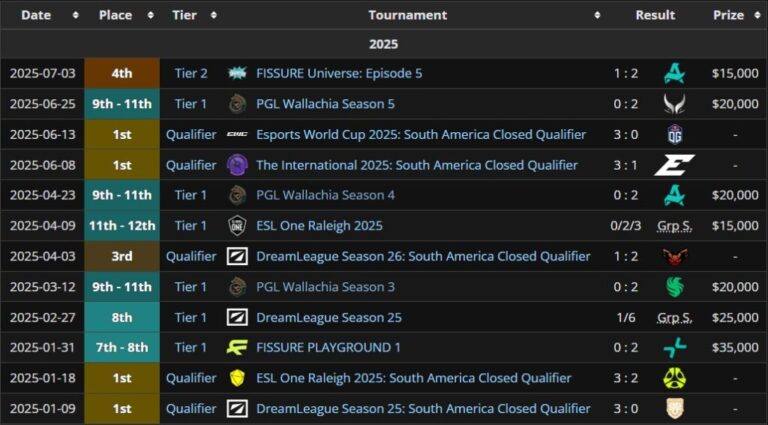This screenshot has width=768, height=425.
Task: Sort by the Tournament column header
Action: [407, 15]
